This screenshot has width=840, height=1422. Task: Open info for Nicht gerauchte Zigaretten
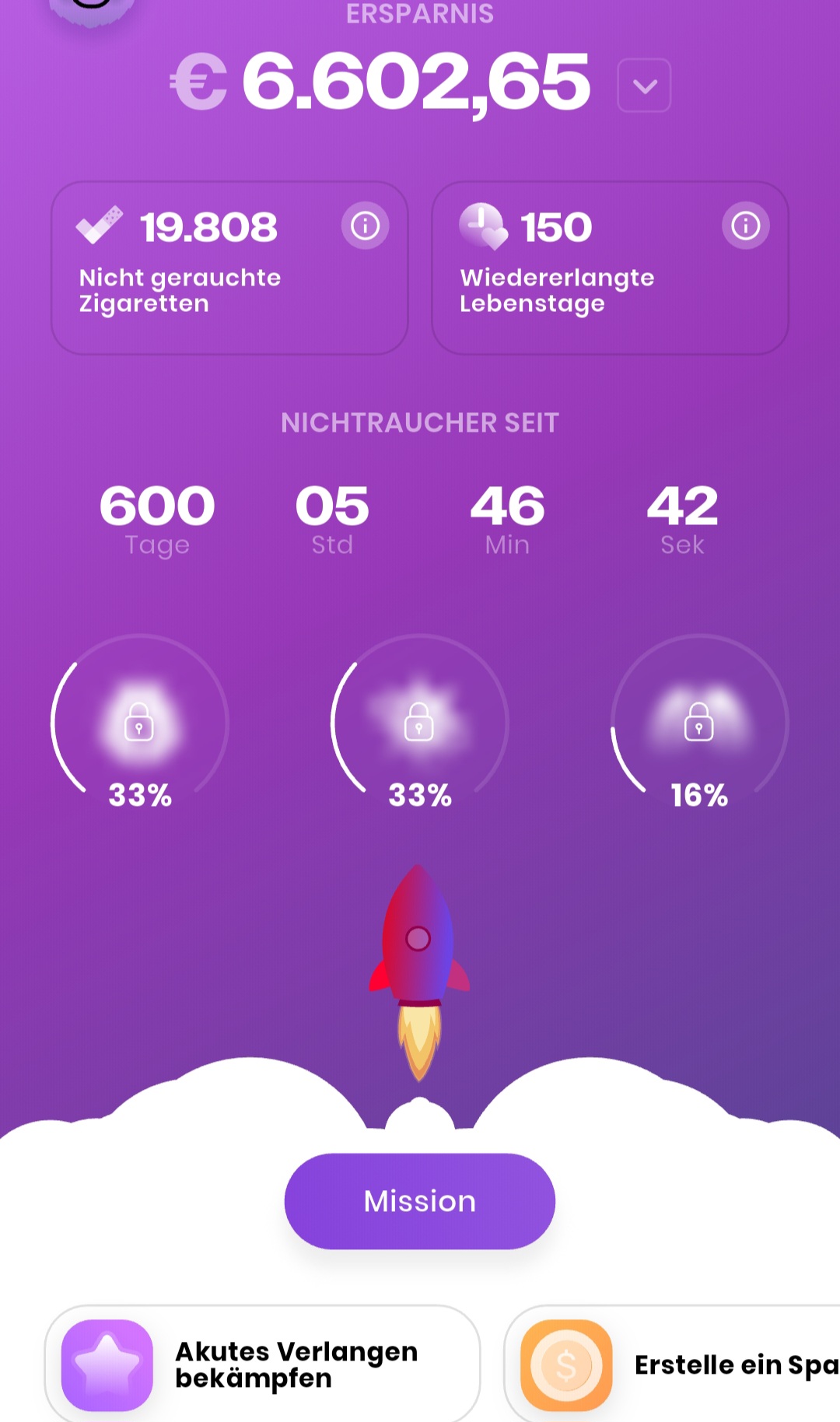coord(365,226)
